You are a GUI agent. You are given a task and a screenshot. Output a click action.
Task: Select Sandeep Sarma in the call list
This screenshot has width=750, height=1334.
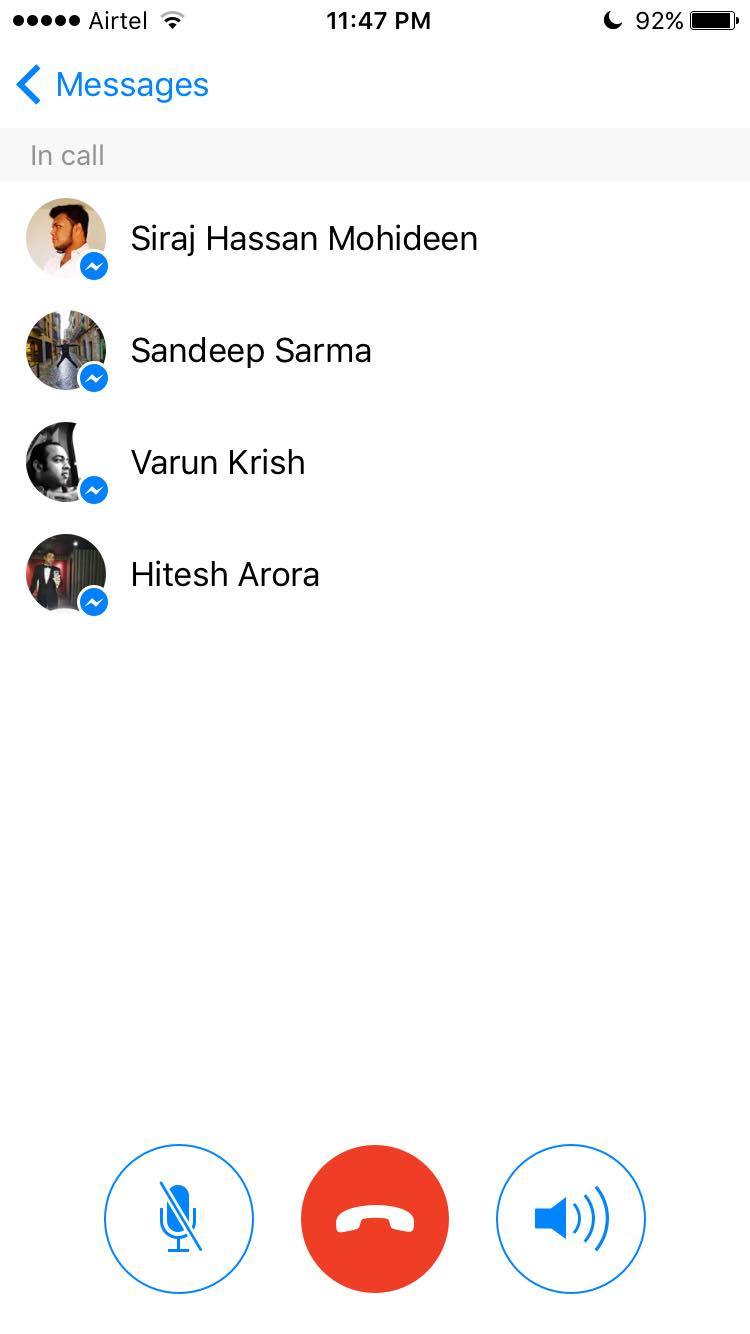375,350
